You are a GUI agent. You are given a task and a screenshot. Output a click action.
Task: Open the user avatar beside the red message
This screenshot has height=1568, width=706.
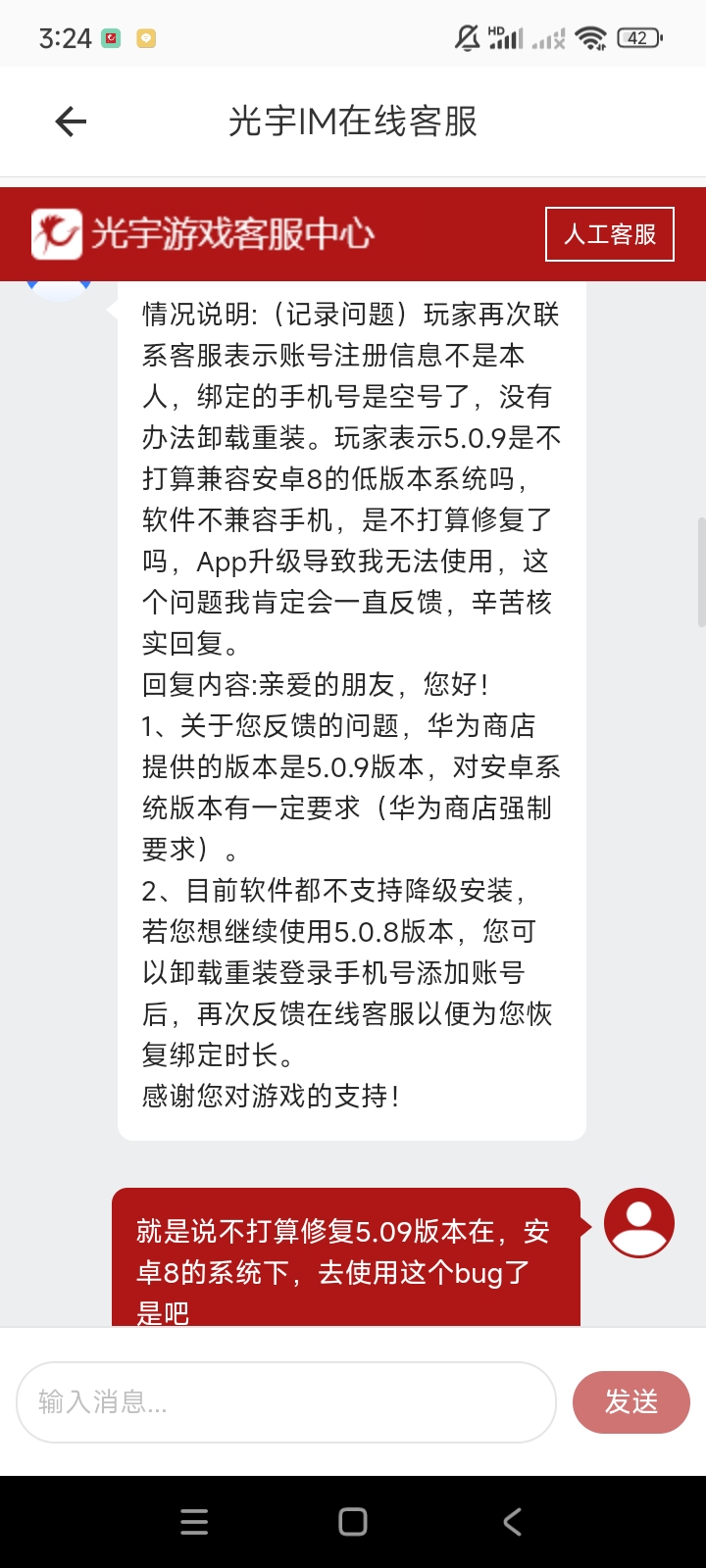point(638,1222)
